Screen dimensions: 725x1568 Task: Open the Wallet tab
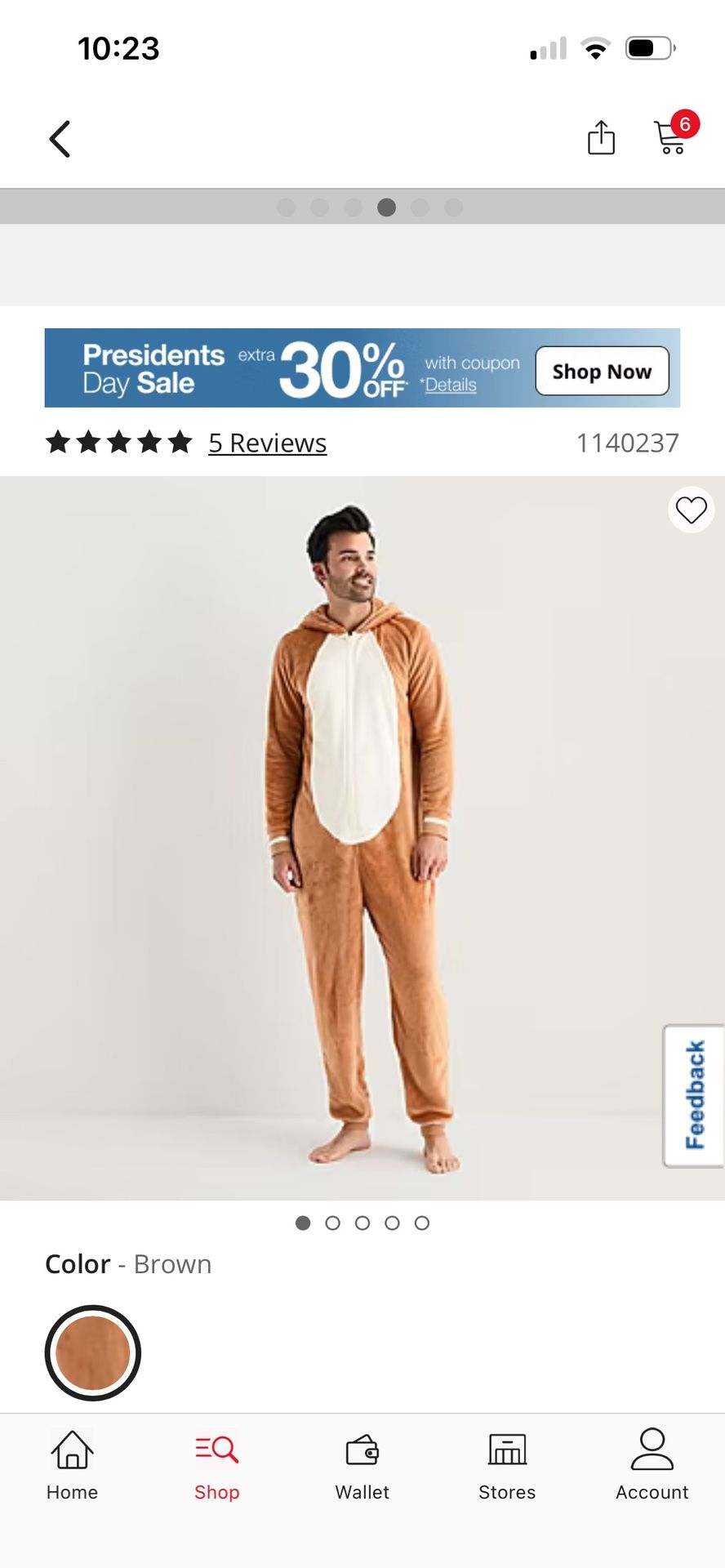click(362, 1465)
